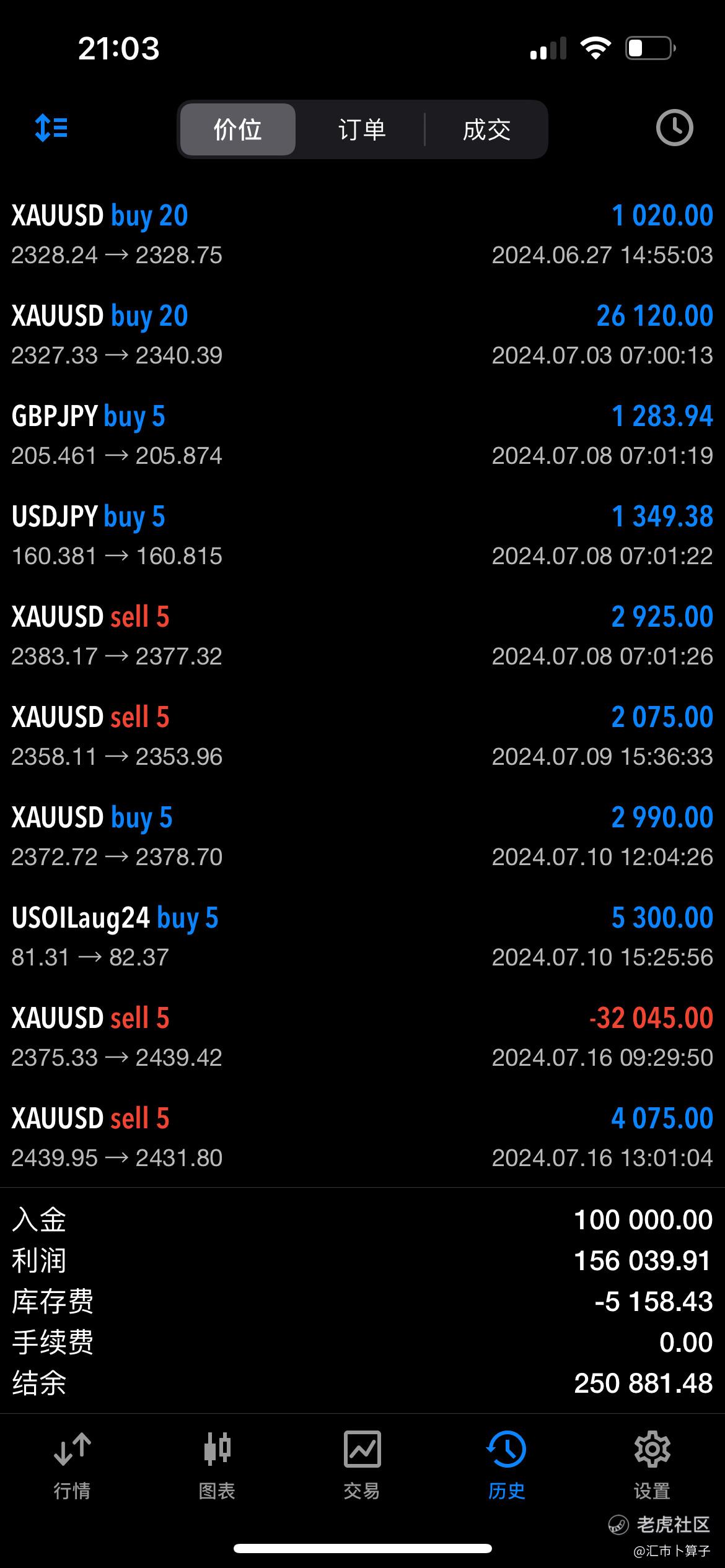Show the 成交 deals segment
The image size is (725, 1568).
[x=486, y=129]
